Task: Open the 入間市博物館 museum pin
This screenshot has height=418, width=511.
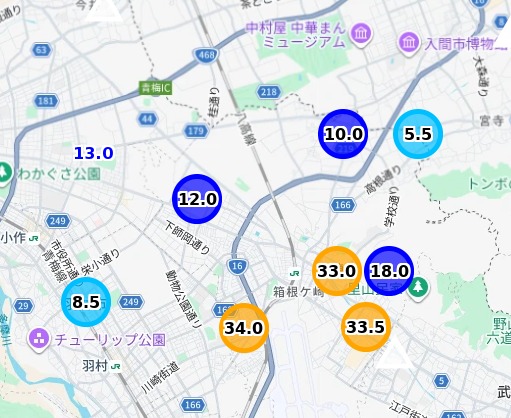Action: point(409,43)
